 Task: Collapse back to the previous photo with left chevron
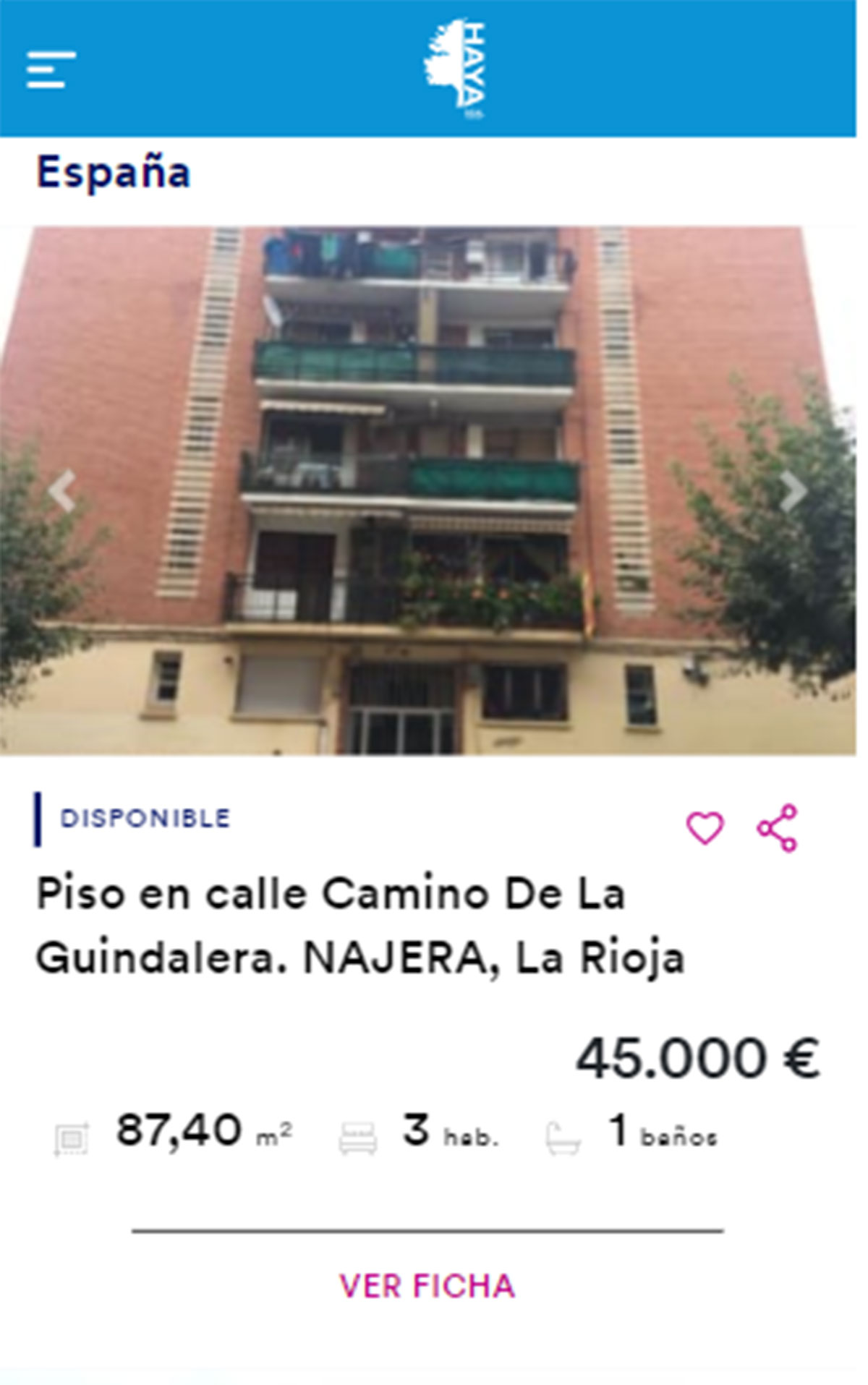(x=61, y=490)
